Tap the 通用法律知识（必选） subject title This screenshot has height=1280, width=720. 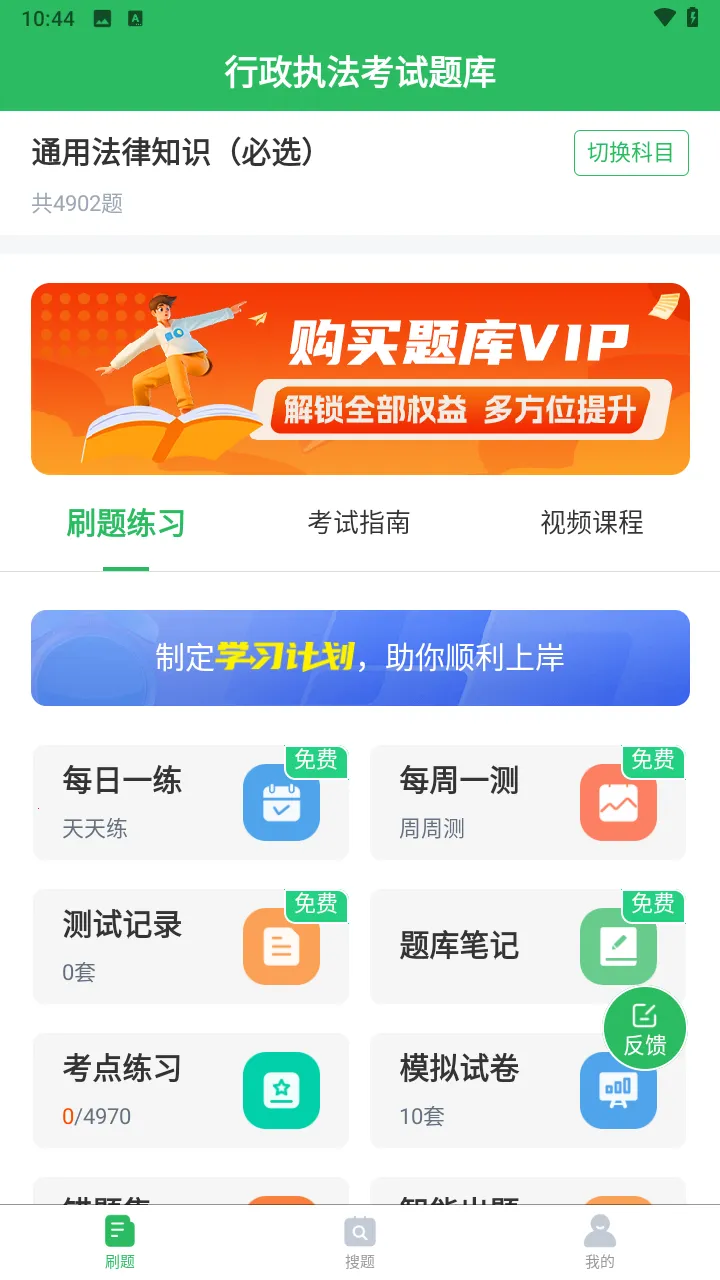170,152
